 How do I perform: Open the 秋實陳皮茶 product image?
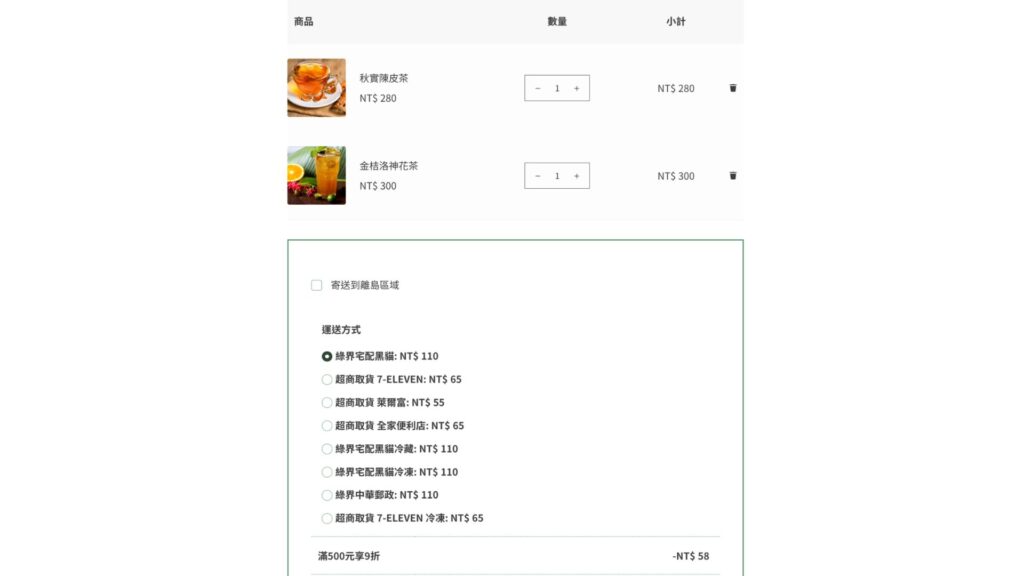click(x=316, y=88)
